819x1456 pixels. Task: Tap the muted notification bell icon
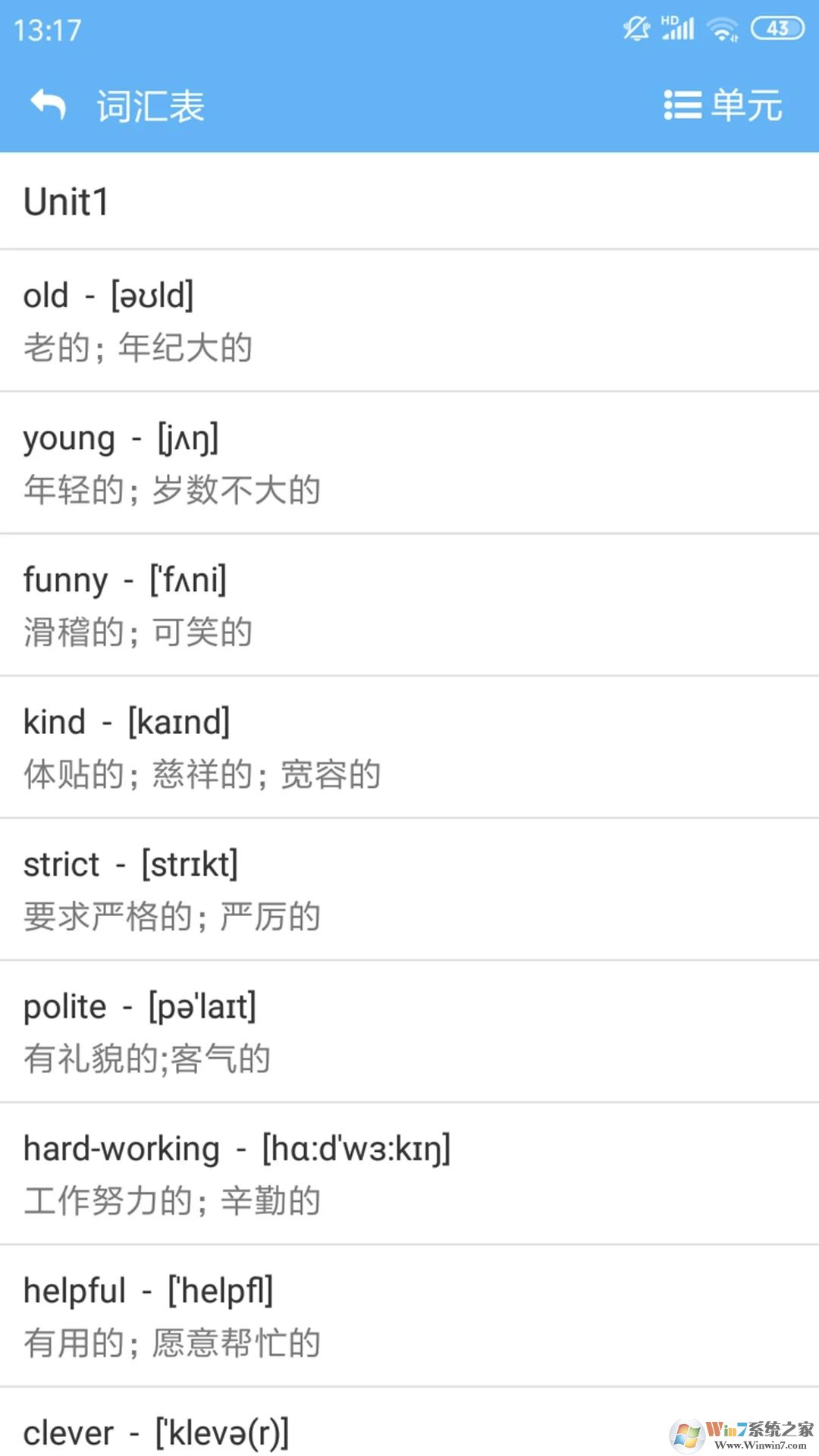pyautogui.click(x=637, y=29)
